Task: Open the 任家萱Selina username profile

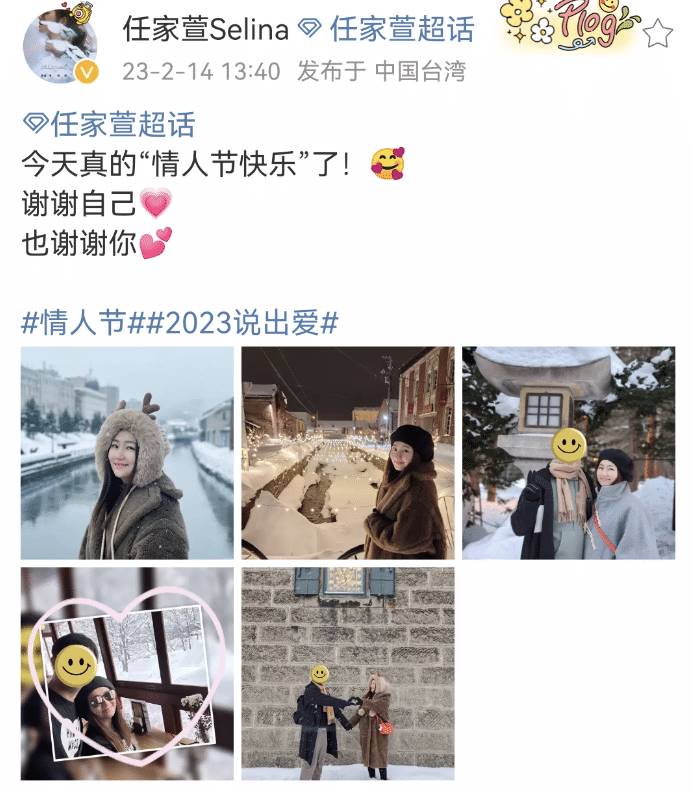Action: (205, 30)
